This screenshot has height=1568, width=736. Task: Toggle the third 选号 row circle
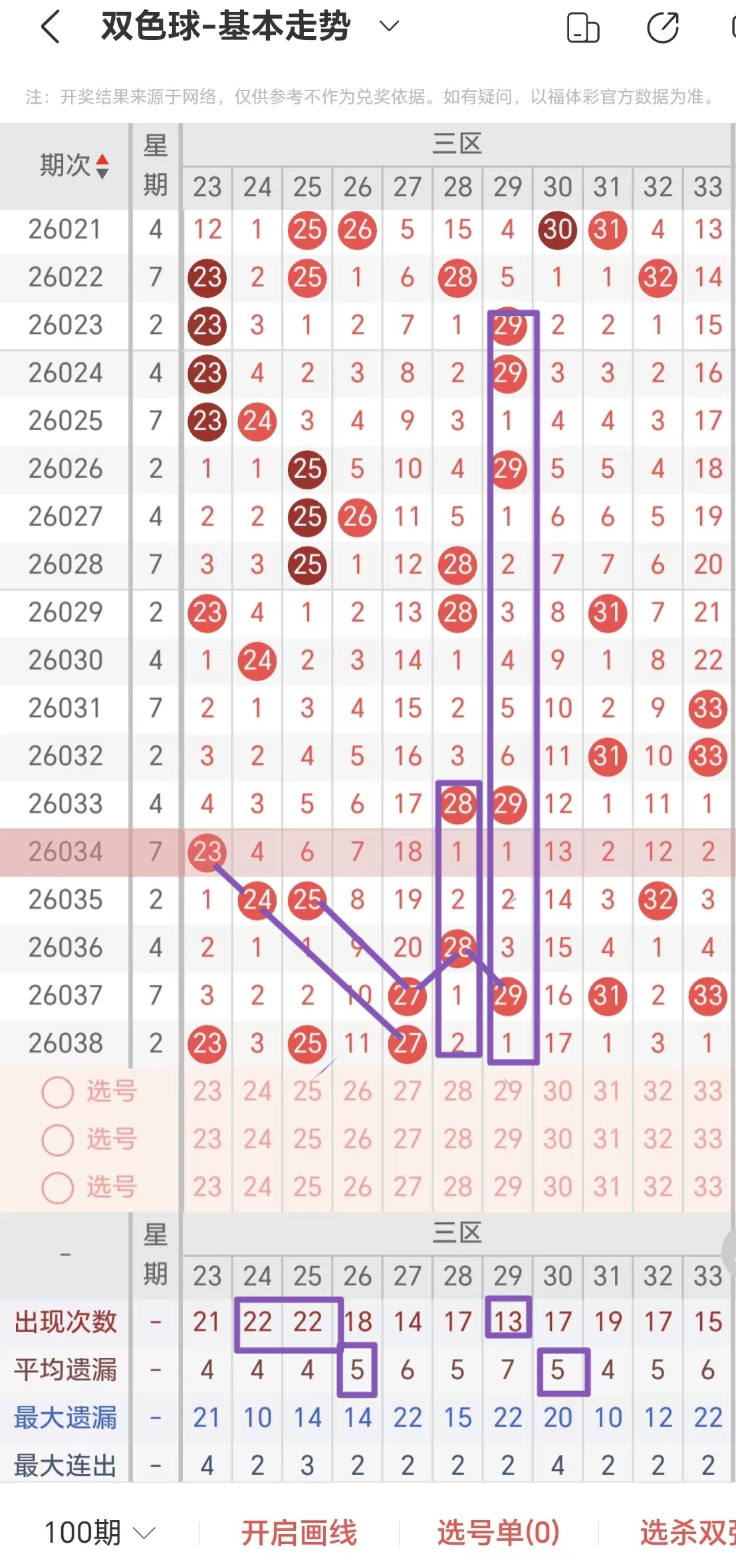58,1188
